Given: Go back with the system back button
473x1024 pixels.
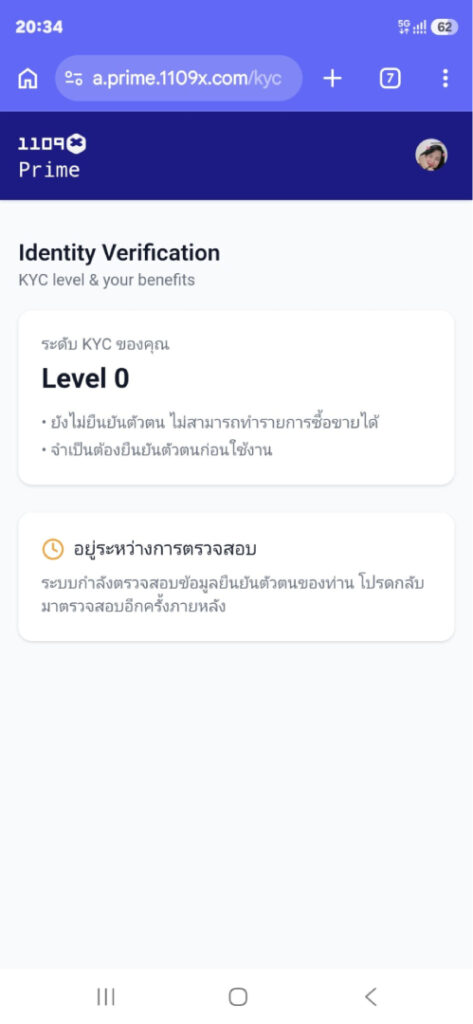Looking at the screenshot, I should tap(371, 997).
